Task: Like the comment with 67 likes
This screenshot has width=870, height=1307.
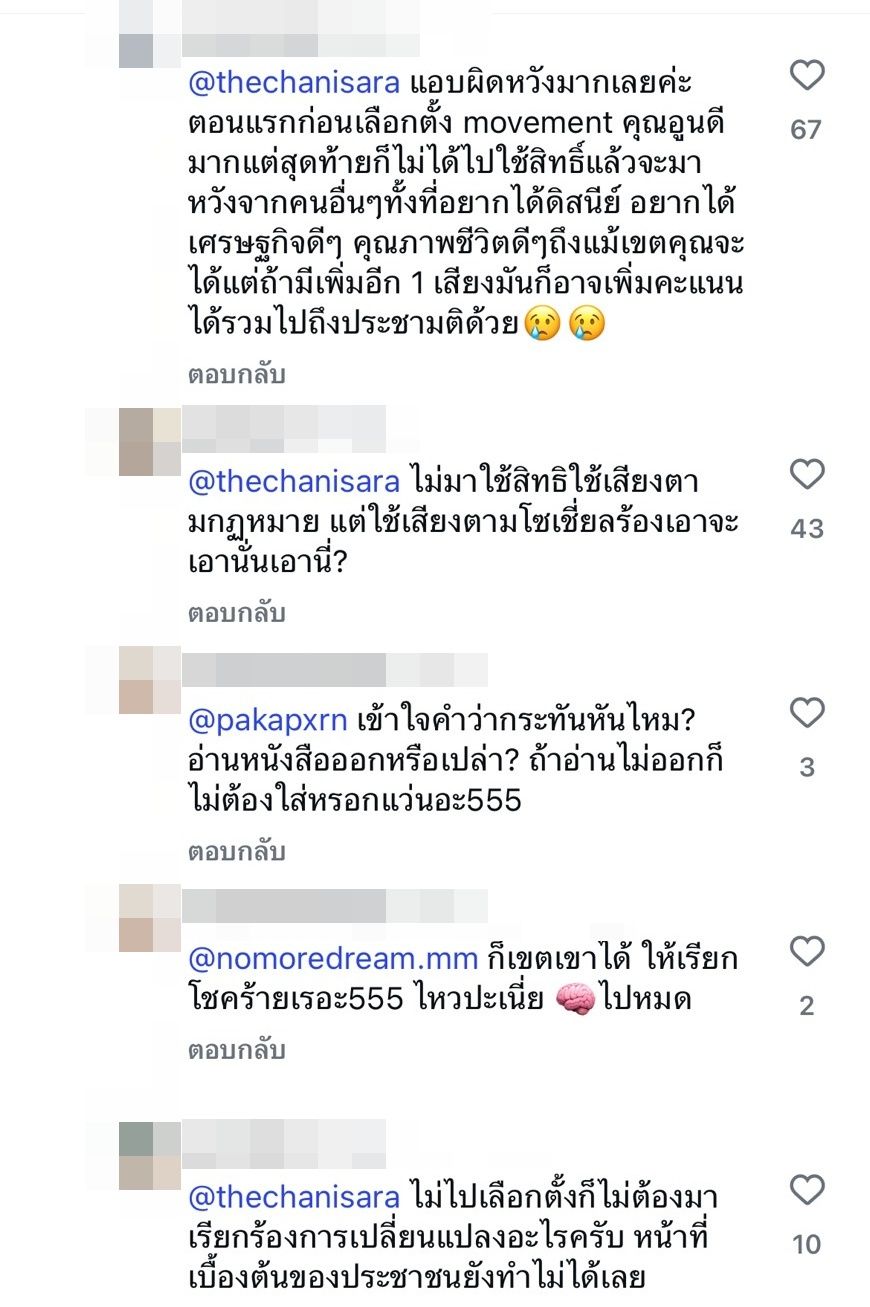Action: (806, 76)
